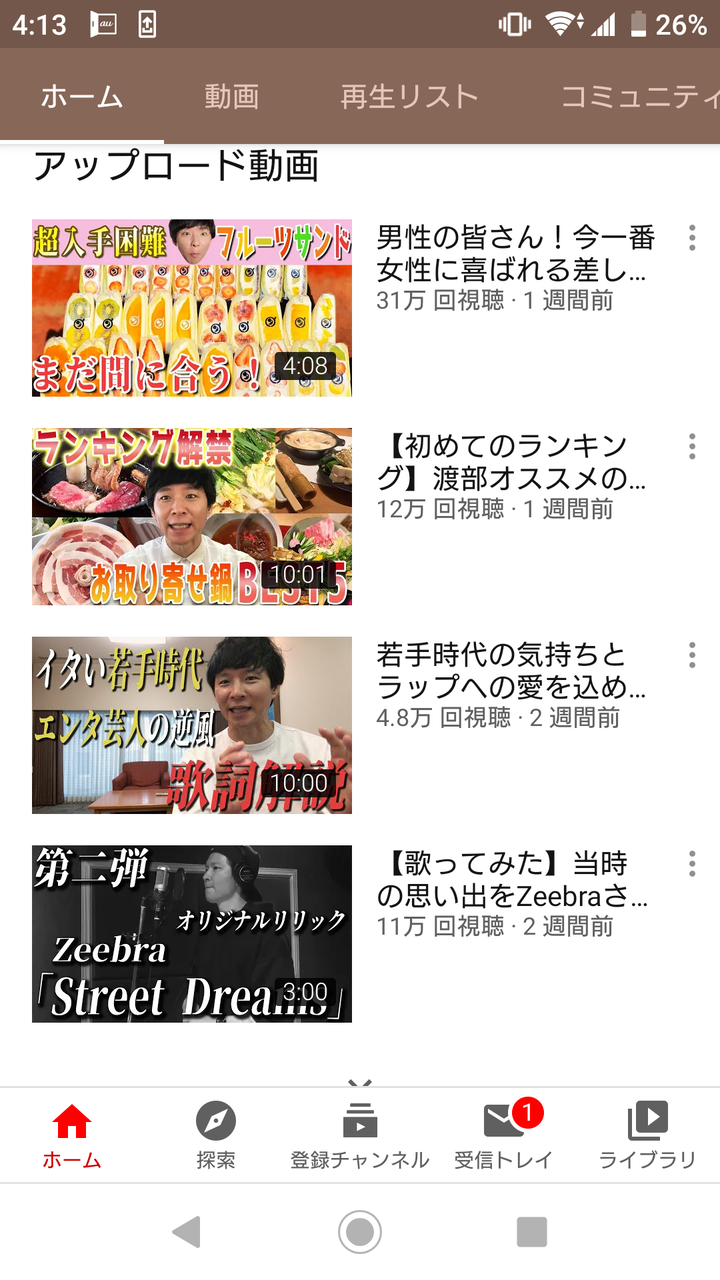Open 登録チャンネル subscriptions
This screenshot has width=720, height=1280.
(360, 1136)
